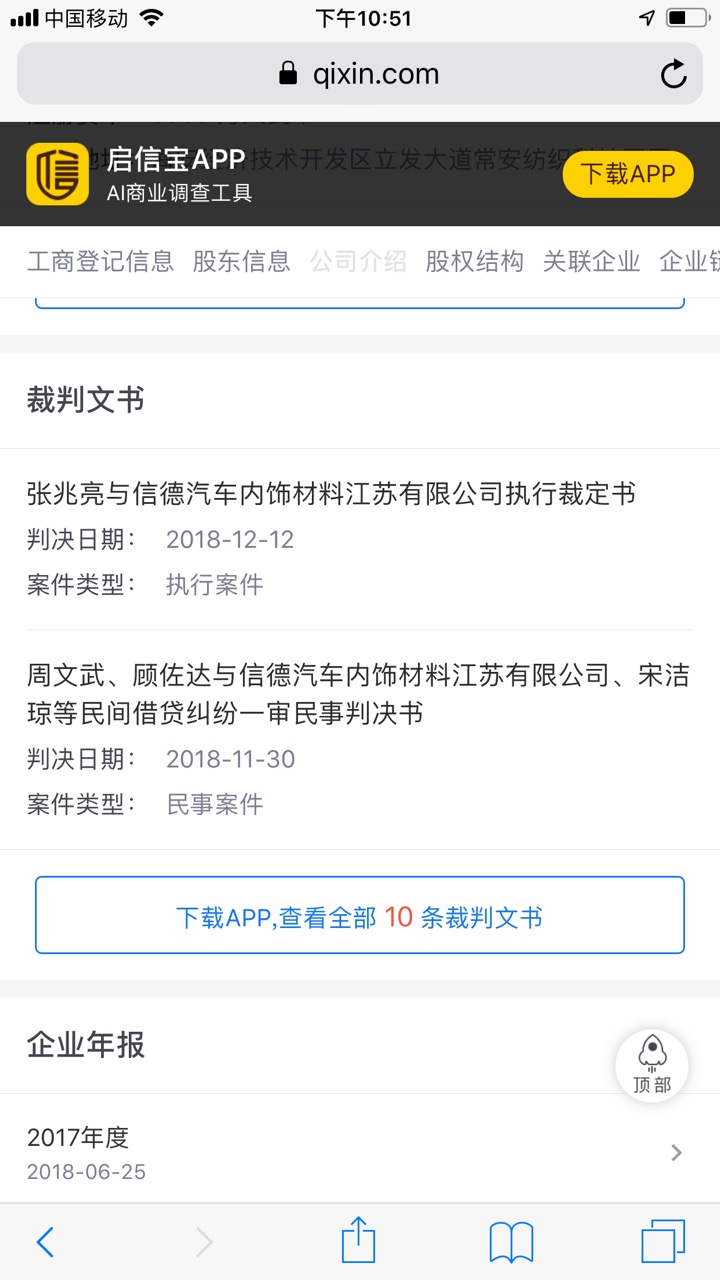Tap 下载APP,查看全部10条裁判文书

(x=360, y=916)
